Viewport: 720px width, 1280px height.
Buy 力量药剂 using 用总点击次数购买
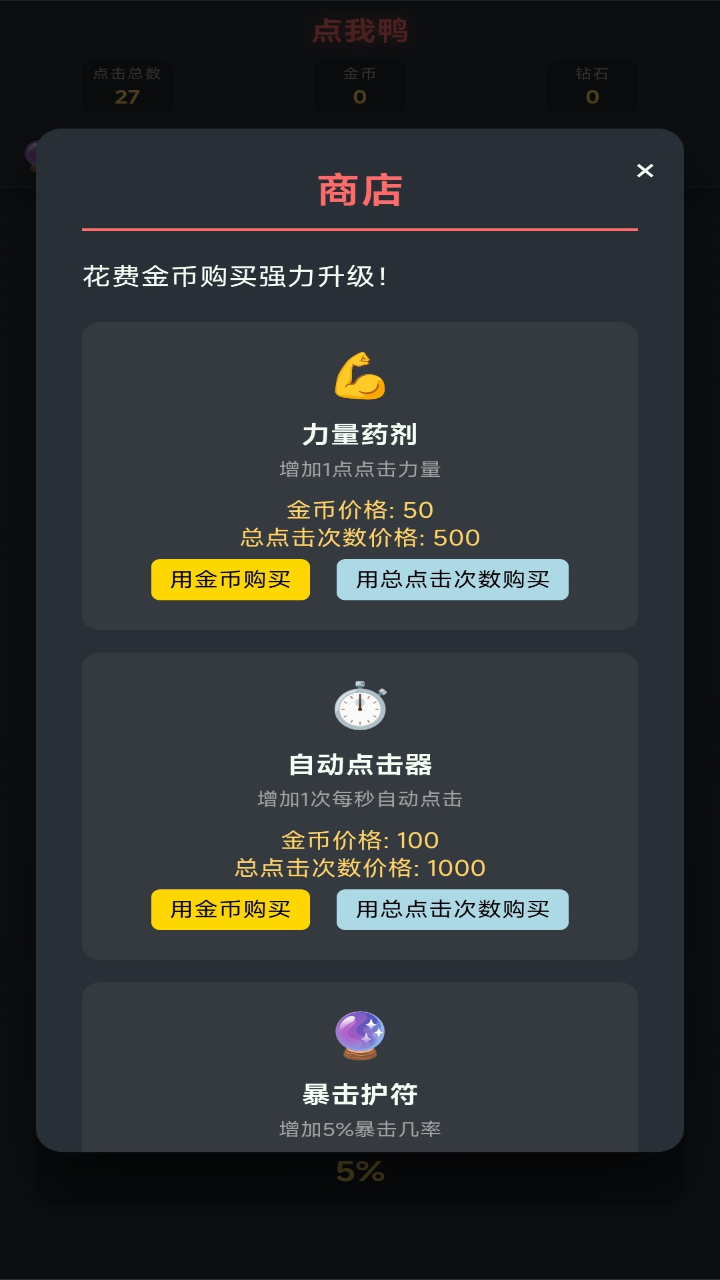coord(451,580)
